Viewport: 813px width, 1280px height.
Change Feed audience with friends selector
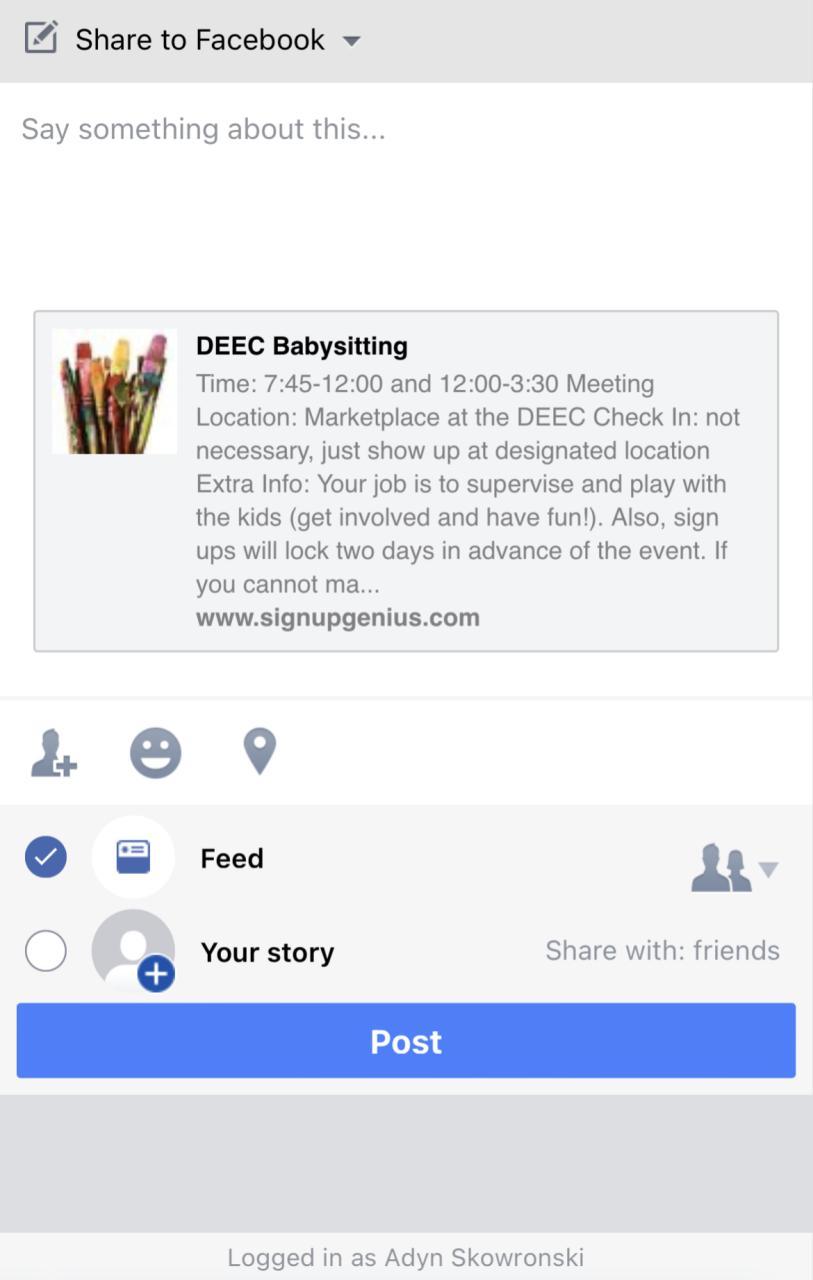pyautogui.click(x=734, y=868)
